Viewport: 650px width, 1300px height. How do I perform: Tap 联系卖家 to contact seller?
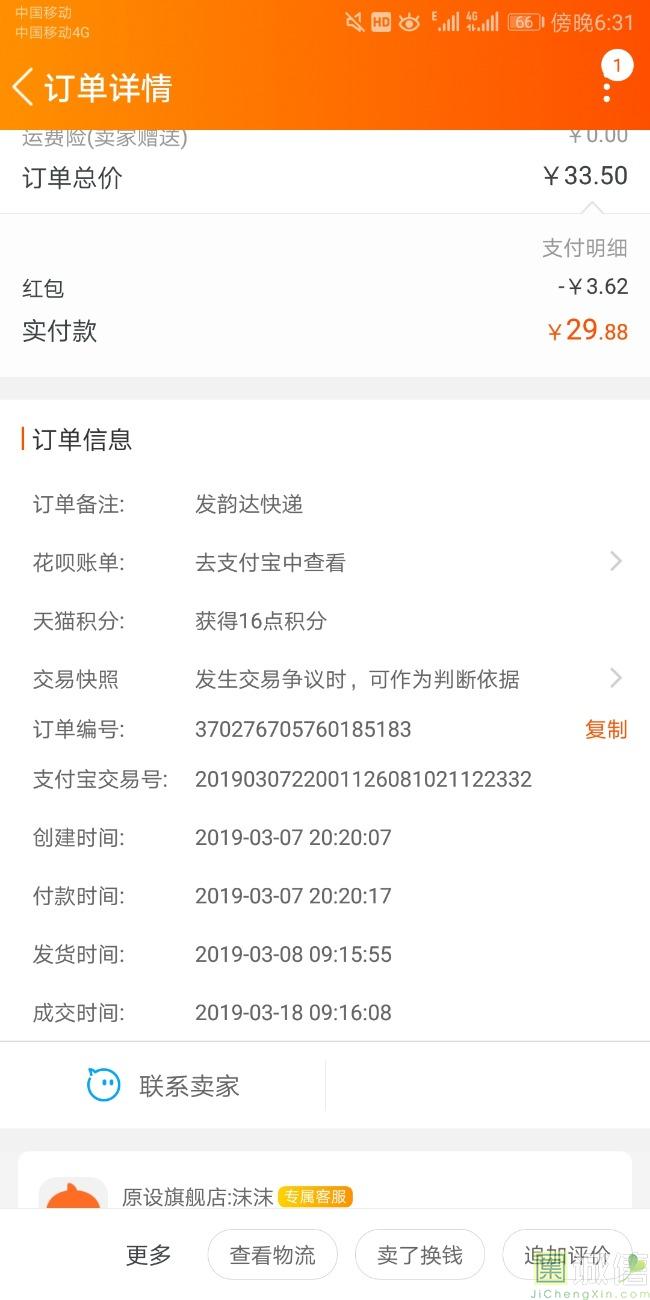point(164,1085)
